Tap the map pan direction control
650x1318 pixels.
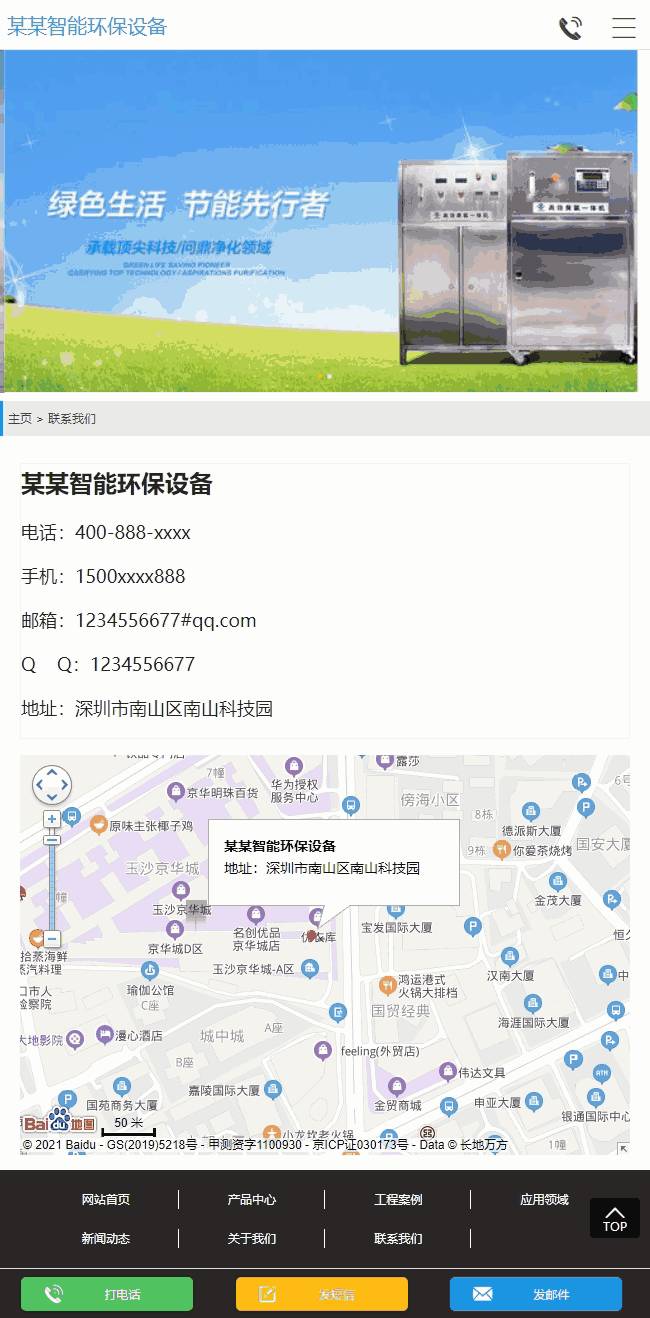pos(52,785)
